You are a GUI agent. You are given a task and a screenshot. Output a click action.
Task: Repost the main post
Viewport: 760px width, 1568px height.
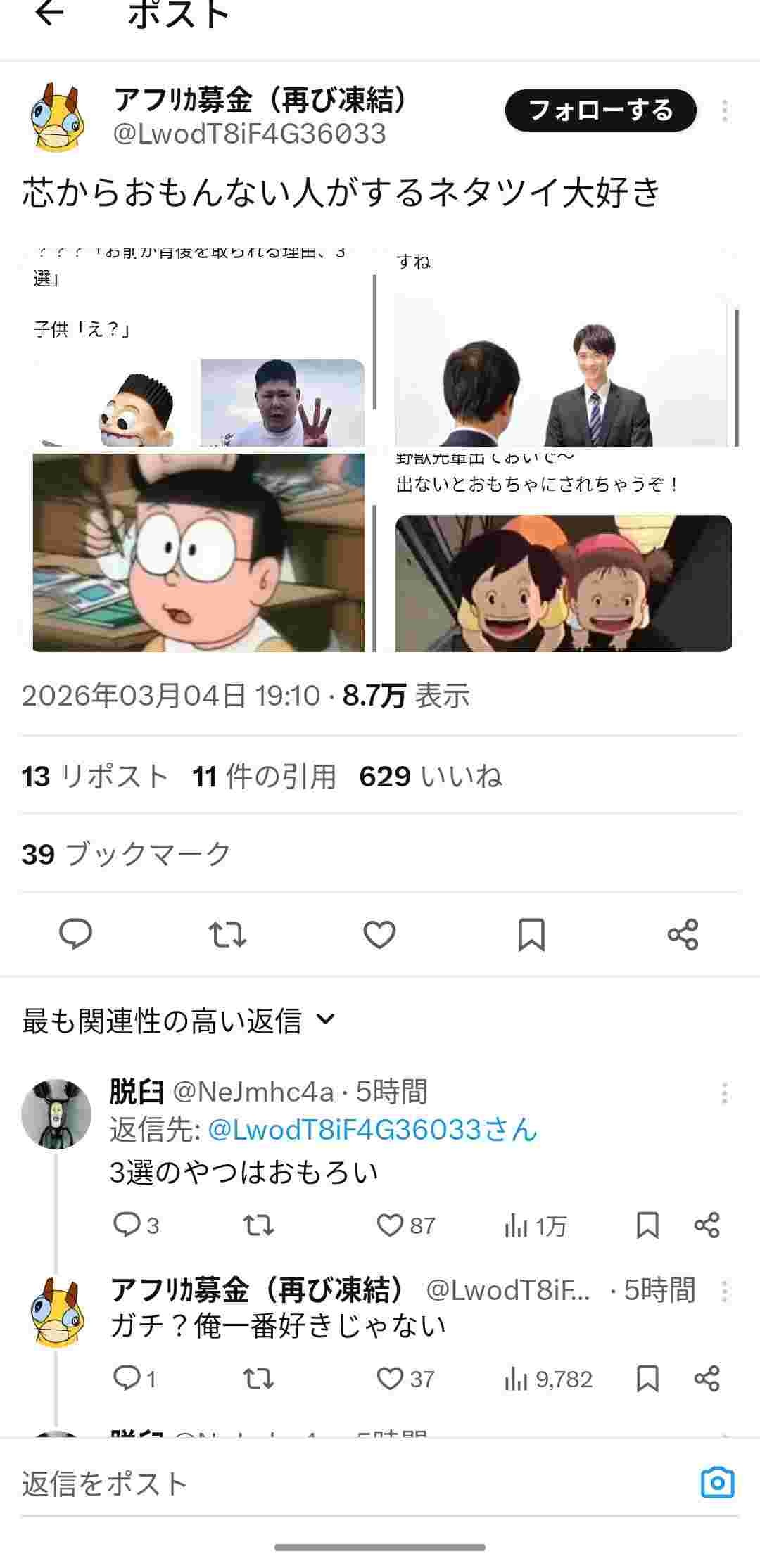point(227,935)
